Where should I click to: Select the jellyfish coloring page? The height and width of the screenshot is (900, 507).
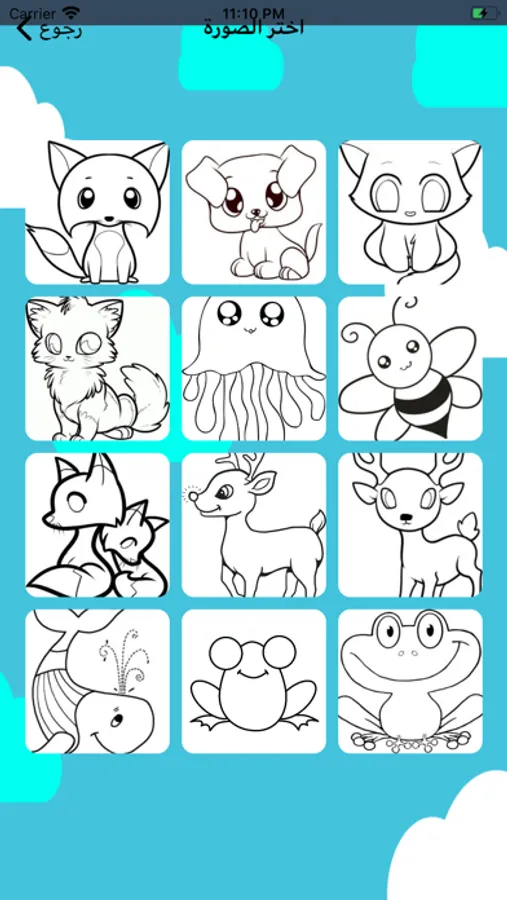pyautogui.click(x=254, y=368)
